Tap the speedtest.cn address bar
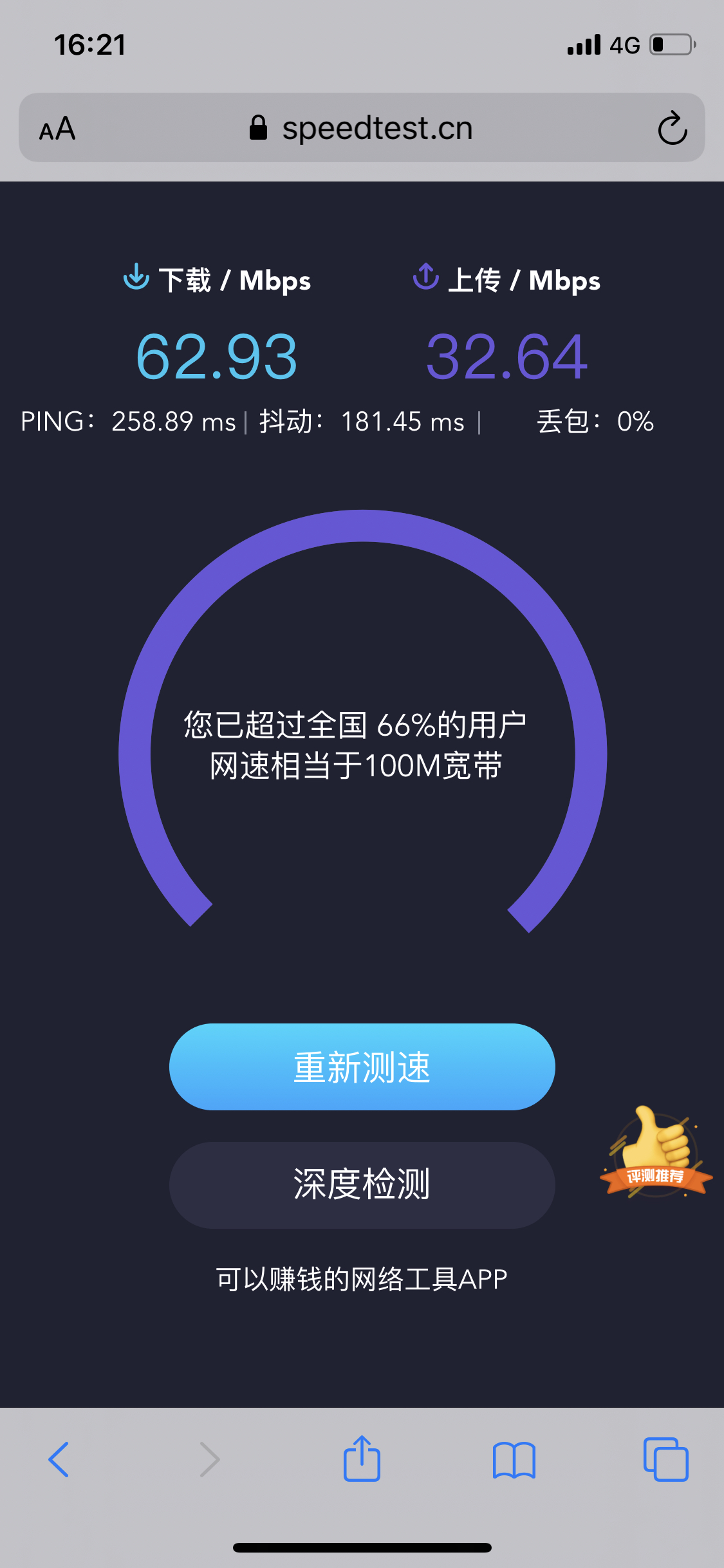 coord(362,127)
